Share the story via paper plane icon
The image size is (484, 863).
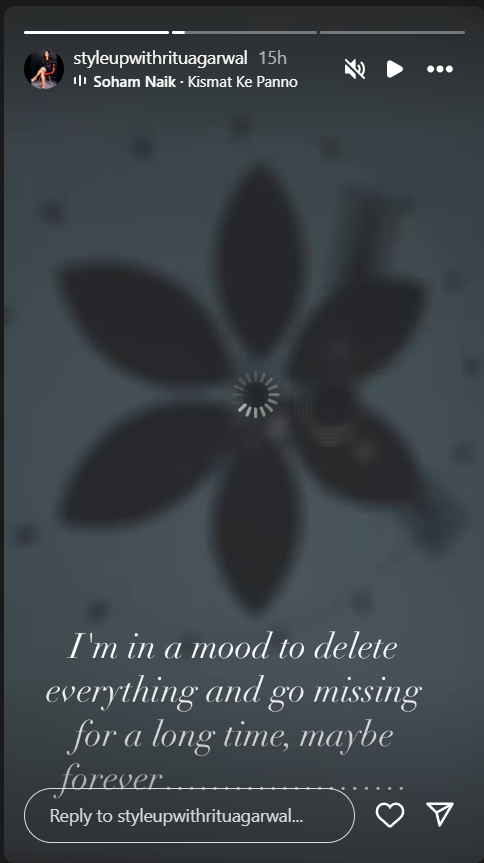click(440, 814)
